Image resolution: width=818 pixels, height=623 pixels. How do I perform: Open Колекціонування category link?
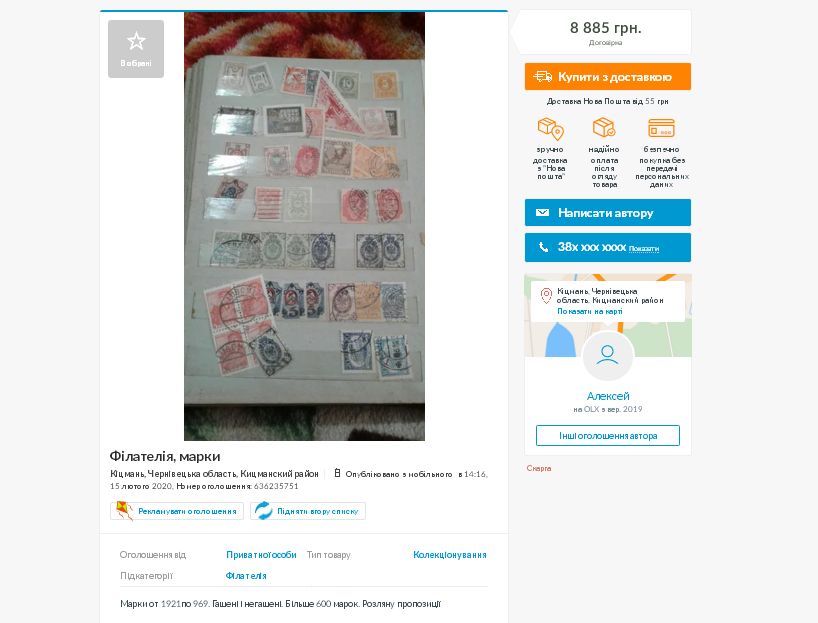pyautogui.click(x=449, y=554)
